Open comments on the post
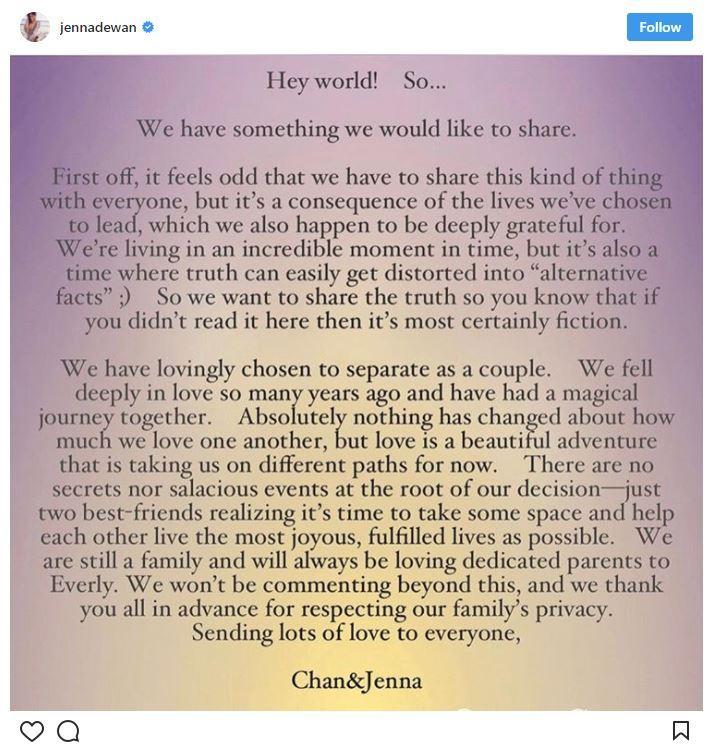The image size is (709, 751). pyautogui.click(x=68, y=731)
